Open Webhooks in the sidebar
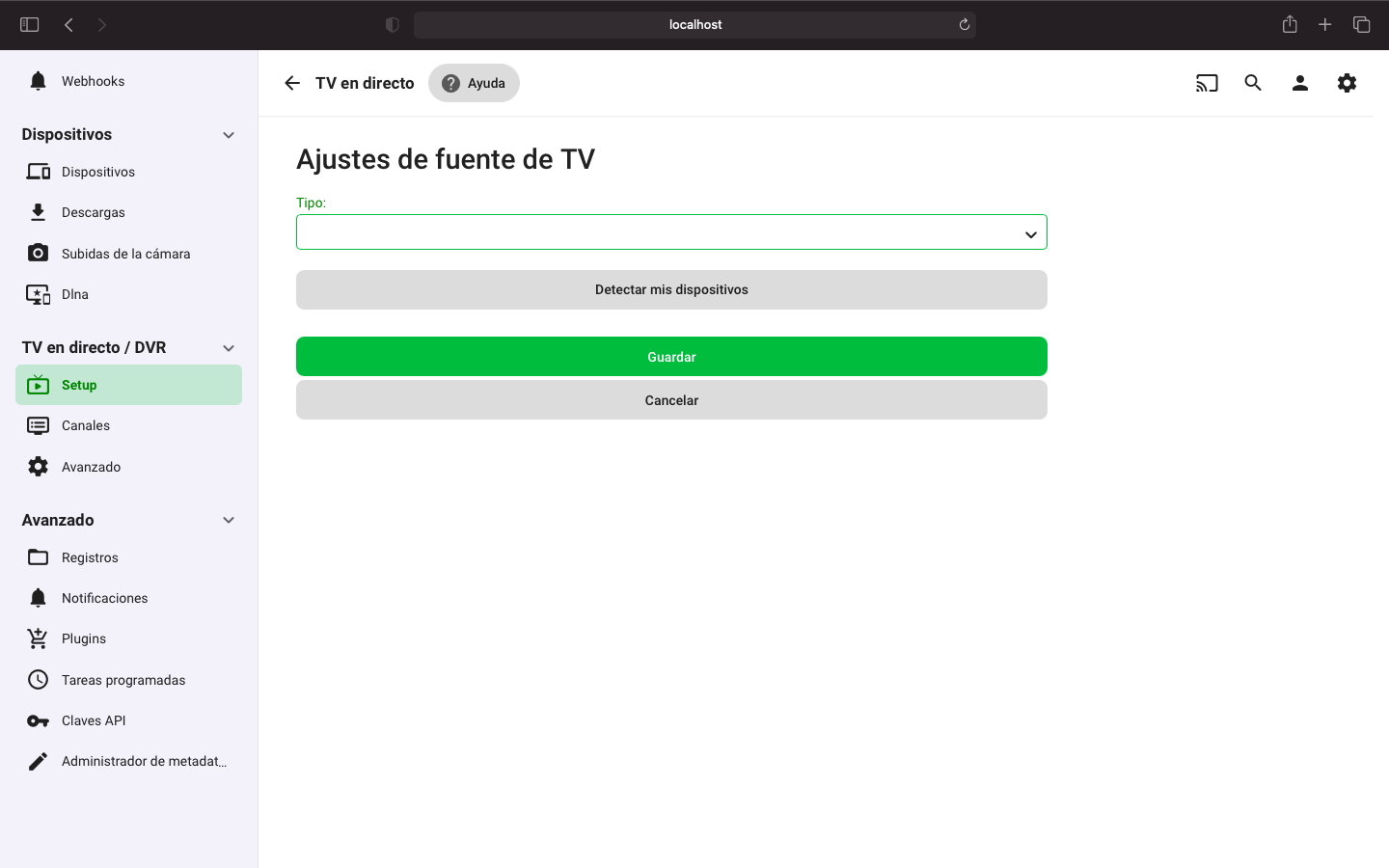 pyautogui.click(x=93, y=81)
